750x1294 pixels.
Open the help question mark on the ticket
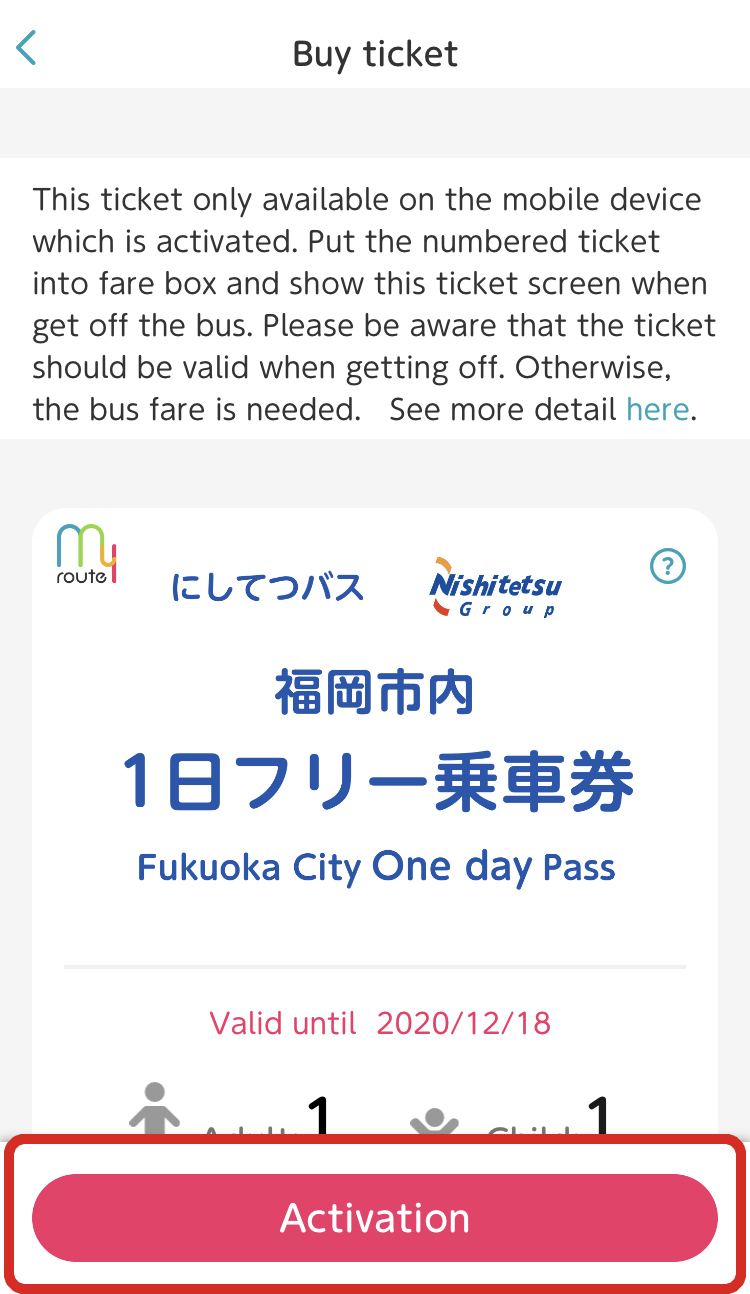(668, 567)
